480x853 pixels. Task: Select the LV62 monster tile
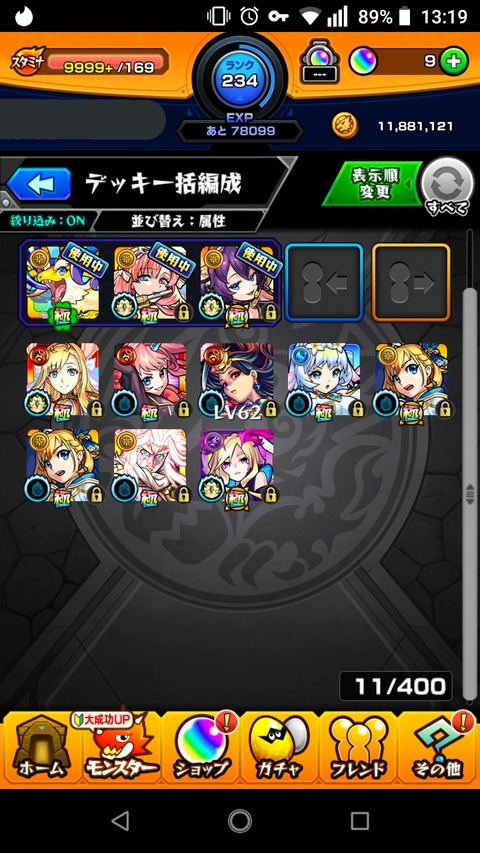(x=237, y=380)
